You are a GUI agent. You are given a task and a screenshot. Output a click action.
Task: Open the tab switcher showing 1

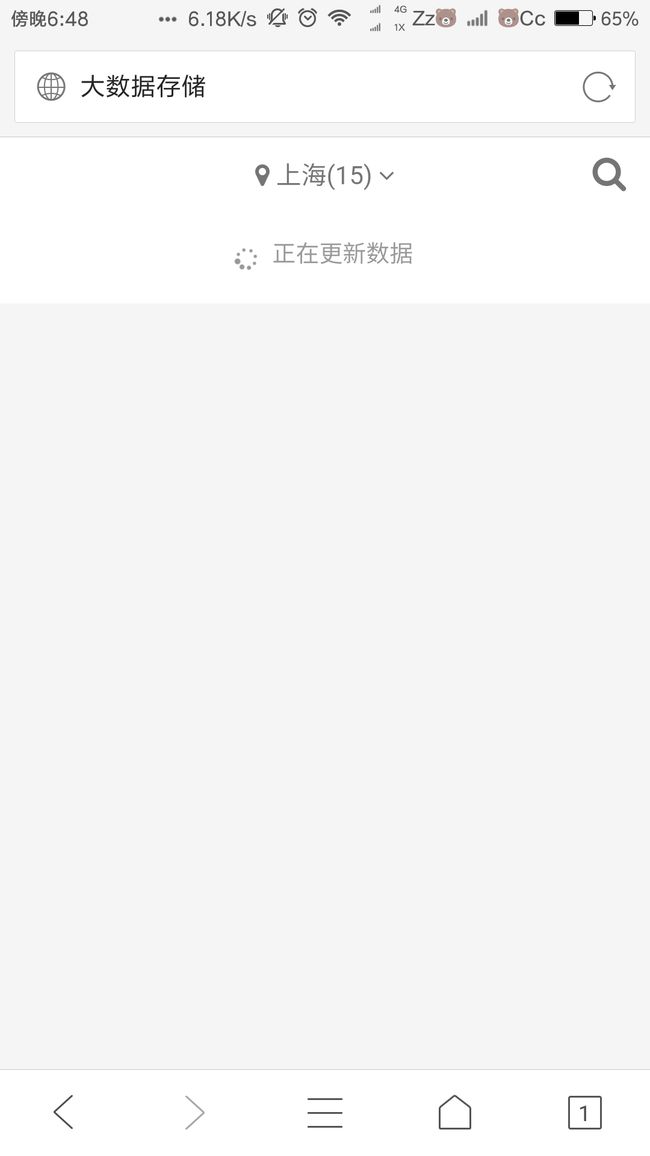pos(584,1113)
